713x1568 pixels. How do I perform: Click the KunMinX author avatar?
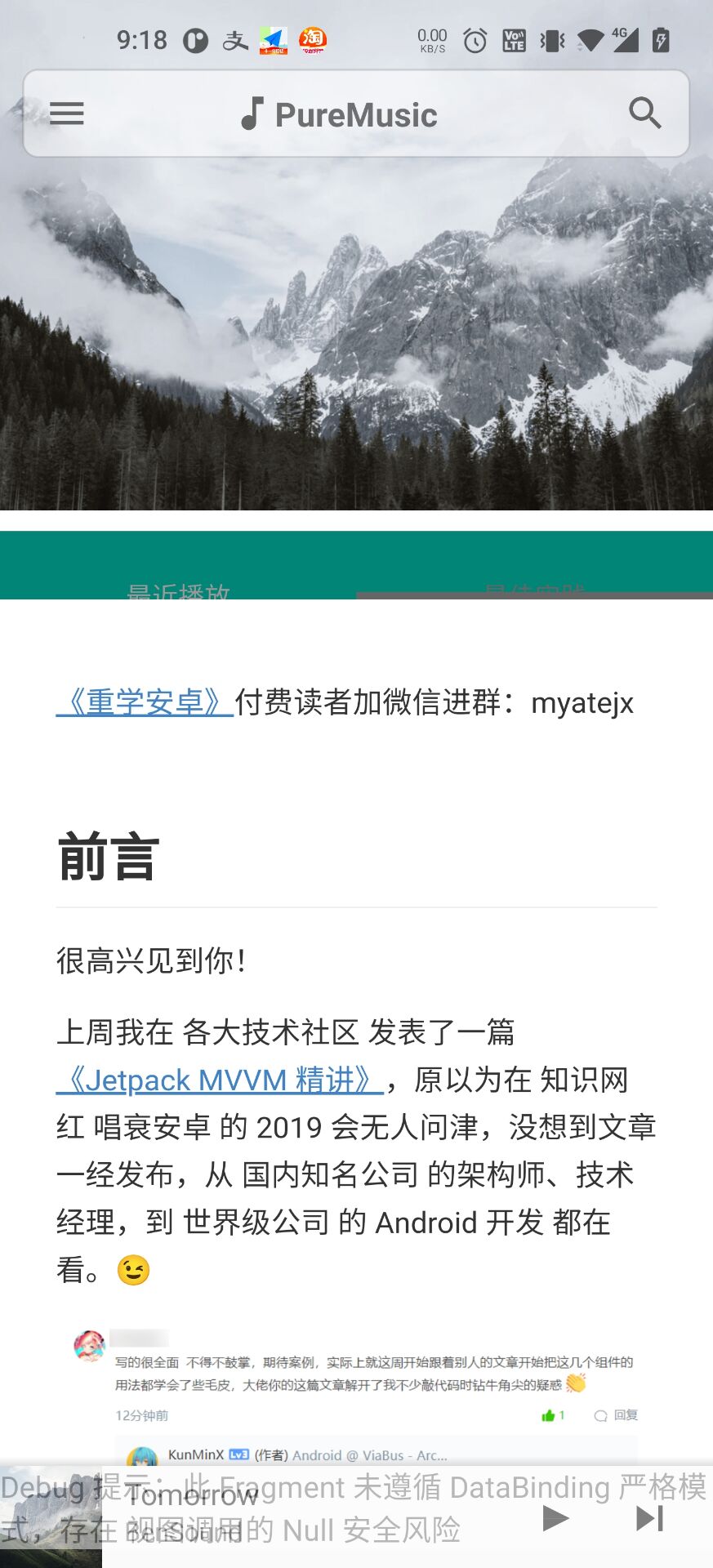pos(143,1454)
